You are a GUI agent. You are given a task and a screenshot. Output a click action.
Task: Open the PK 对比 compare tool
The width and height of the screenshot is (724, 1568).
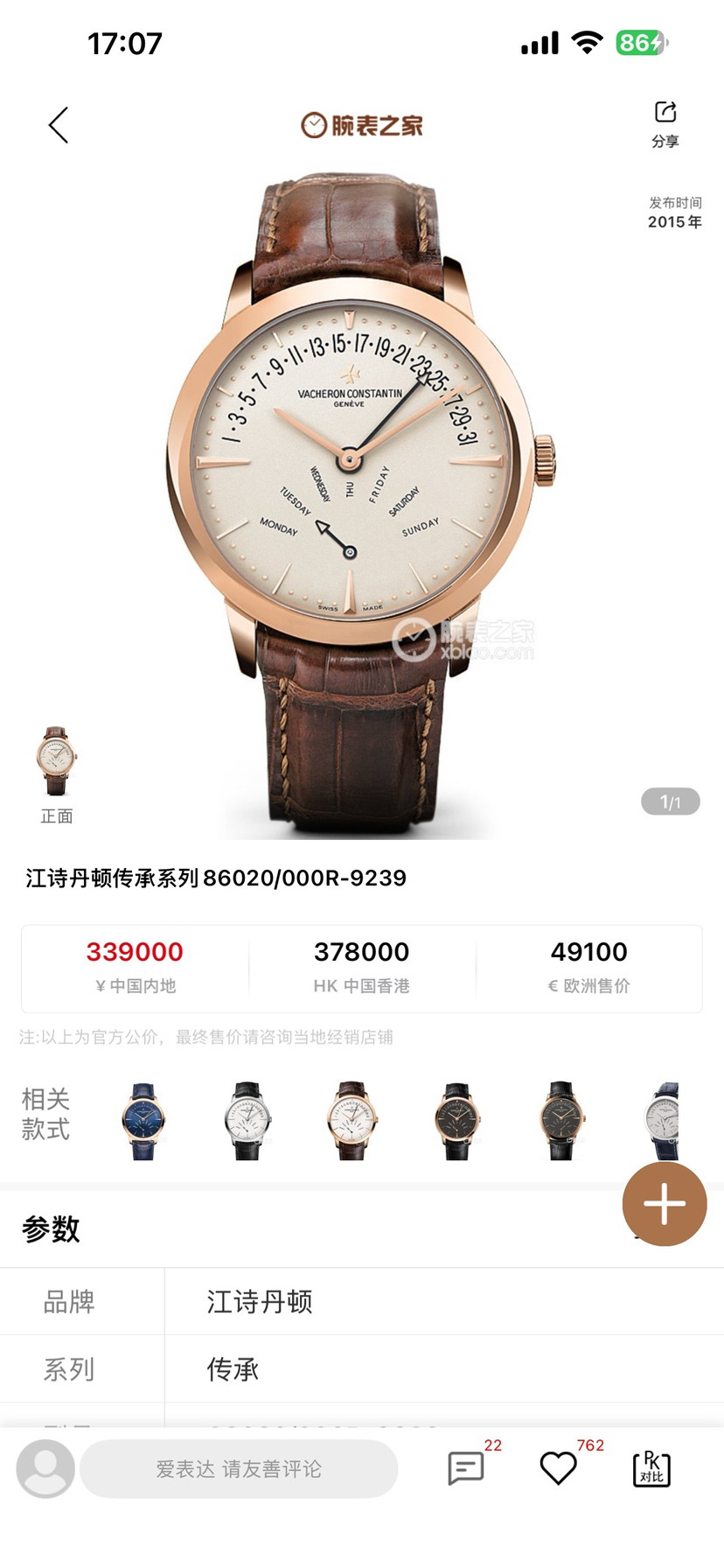tap(651, 1468)
